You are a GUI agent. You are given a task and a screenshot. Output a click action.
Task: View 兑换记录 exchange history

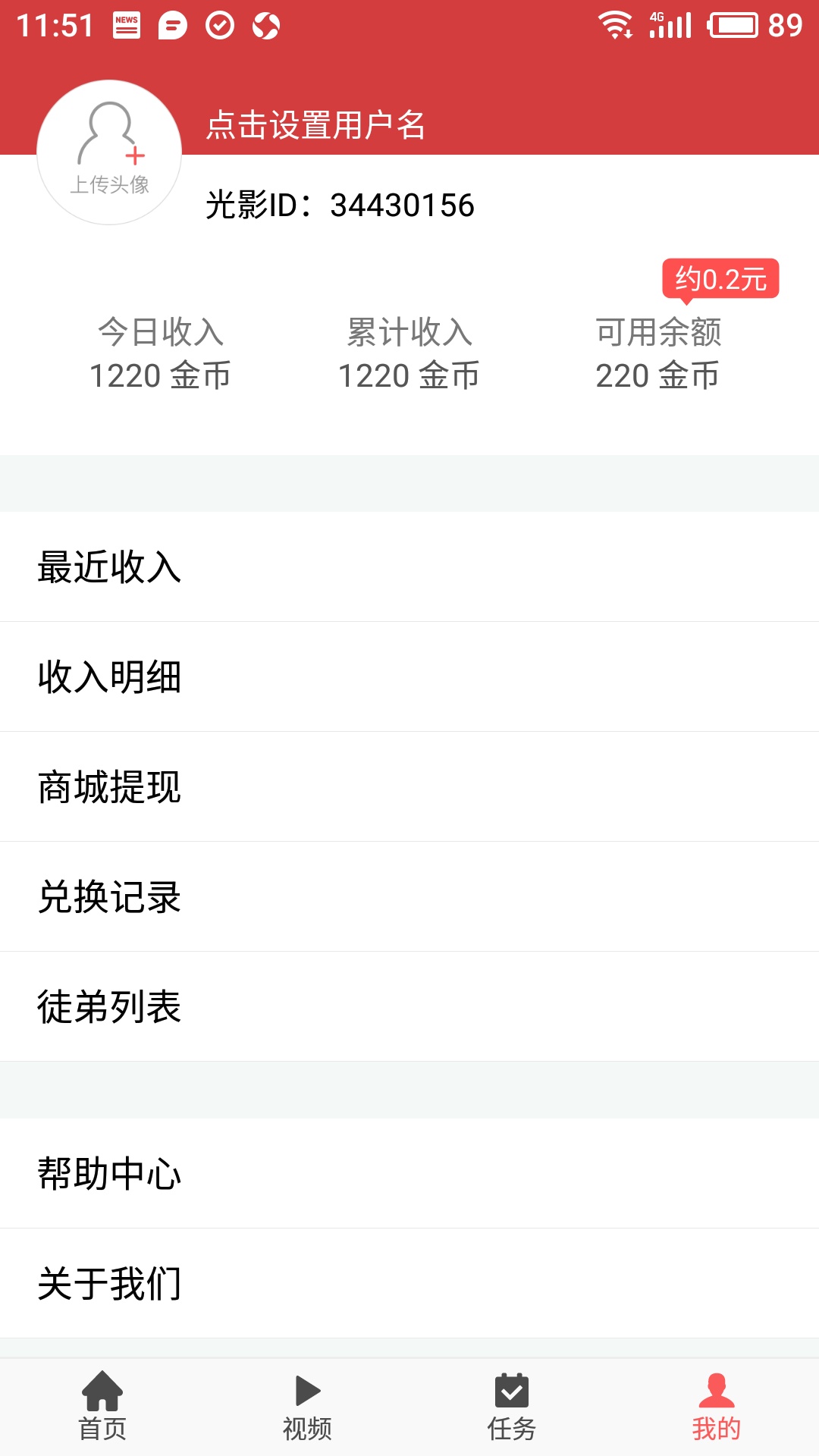pyautogui.click(x=108, y=896)
